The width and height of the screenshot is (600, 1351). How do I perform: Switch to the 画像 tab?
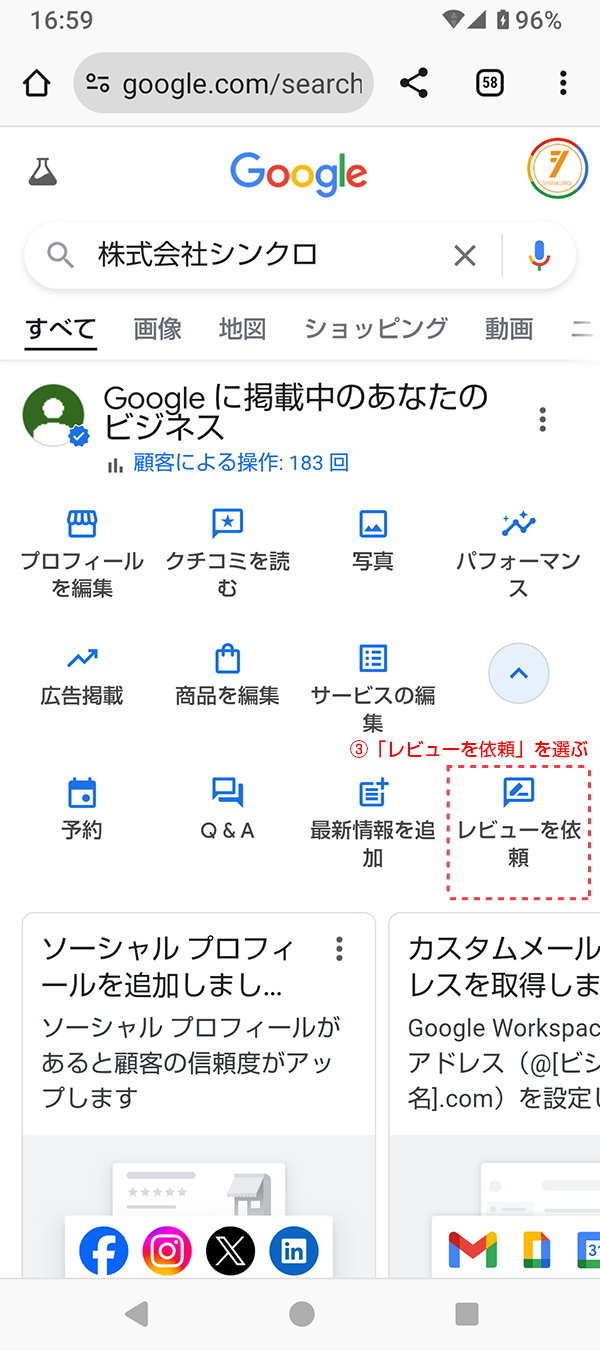[x=158, y=329]
